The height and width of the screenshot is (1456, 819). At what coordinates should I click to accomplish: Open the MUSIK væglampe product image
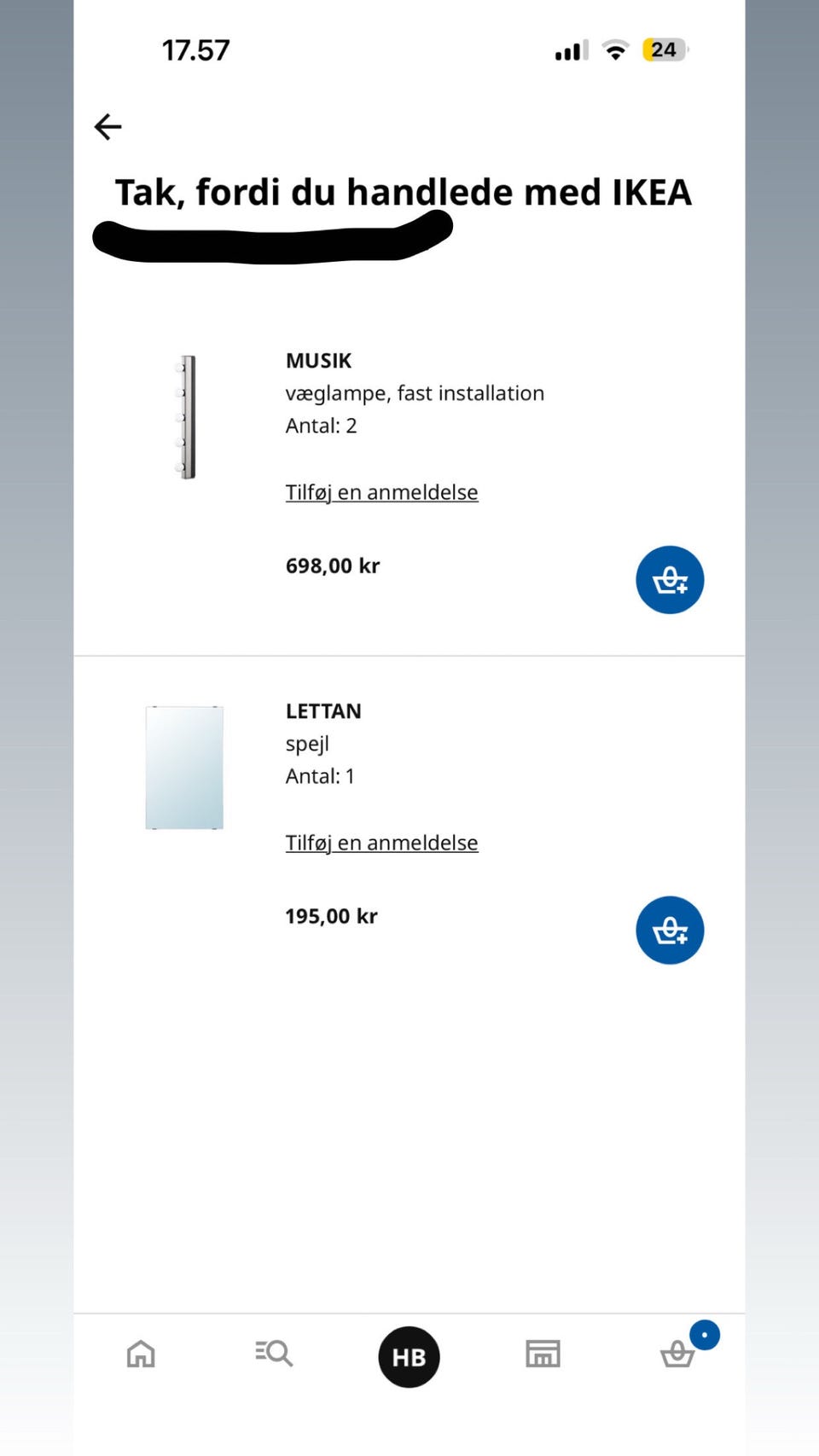pyautogui.click(x=186, y=417)
